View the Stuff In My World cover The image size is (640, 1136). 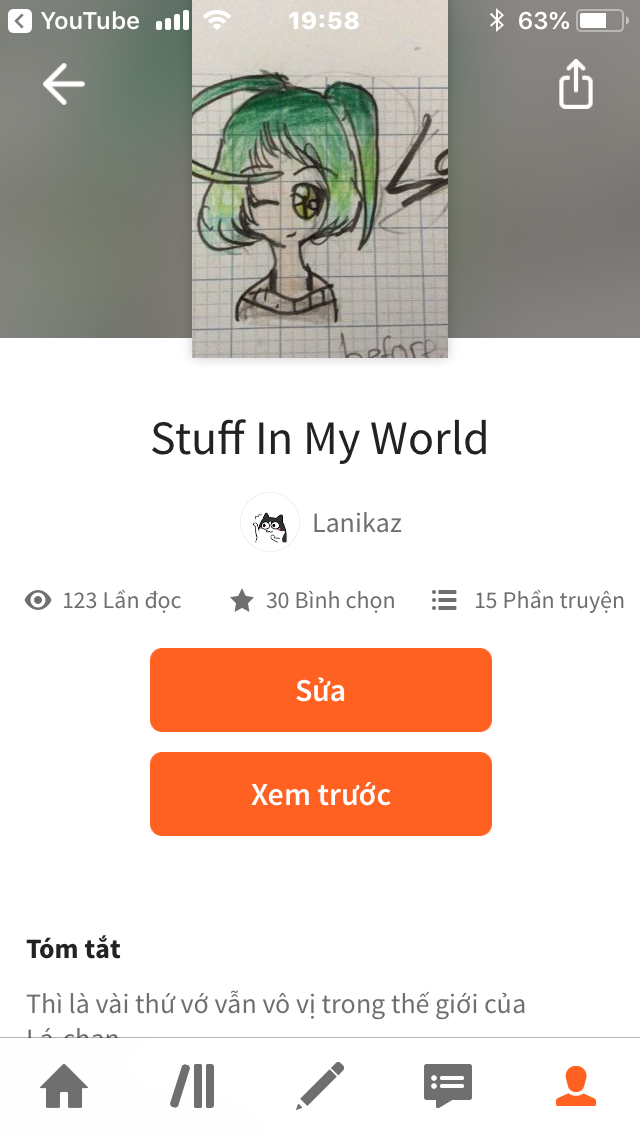click(x=320, y=190)
